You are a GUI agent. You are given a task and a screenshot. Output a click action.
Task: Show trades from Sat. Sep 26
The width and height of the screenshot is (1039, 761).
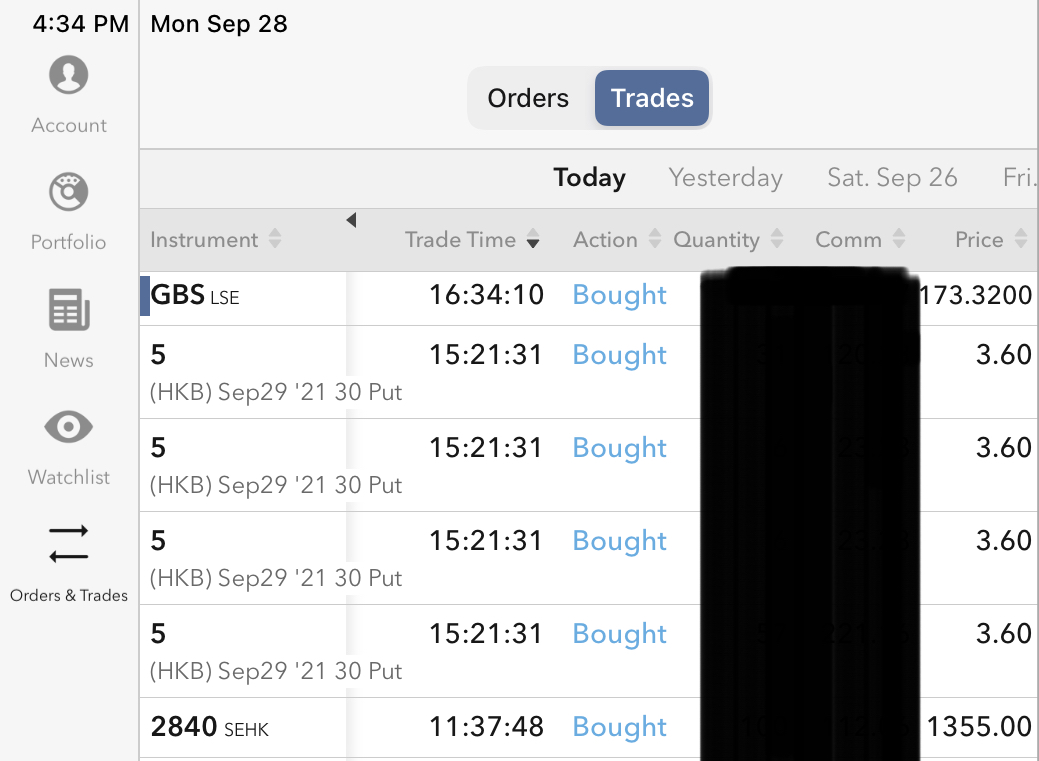[x=892, y=178]
